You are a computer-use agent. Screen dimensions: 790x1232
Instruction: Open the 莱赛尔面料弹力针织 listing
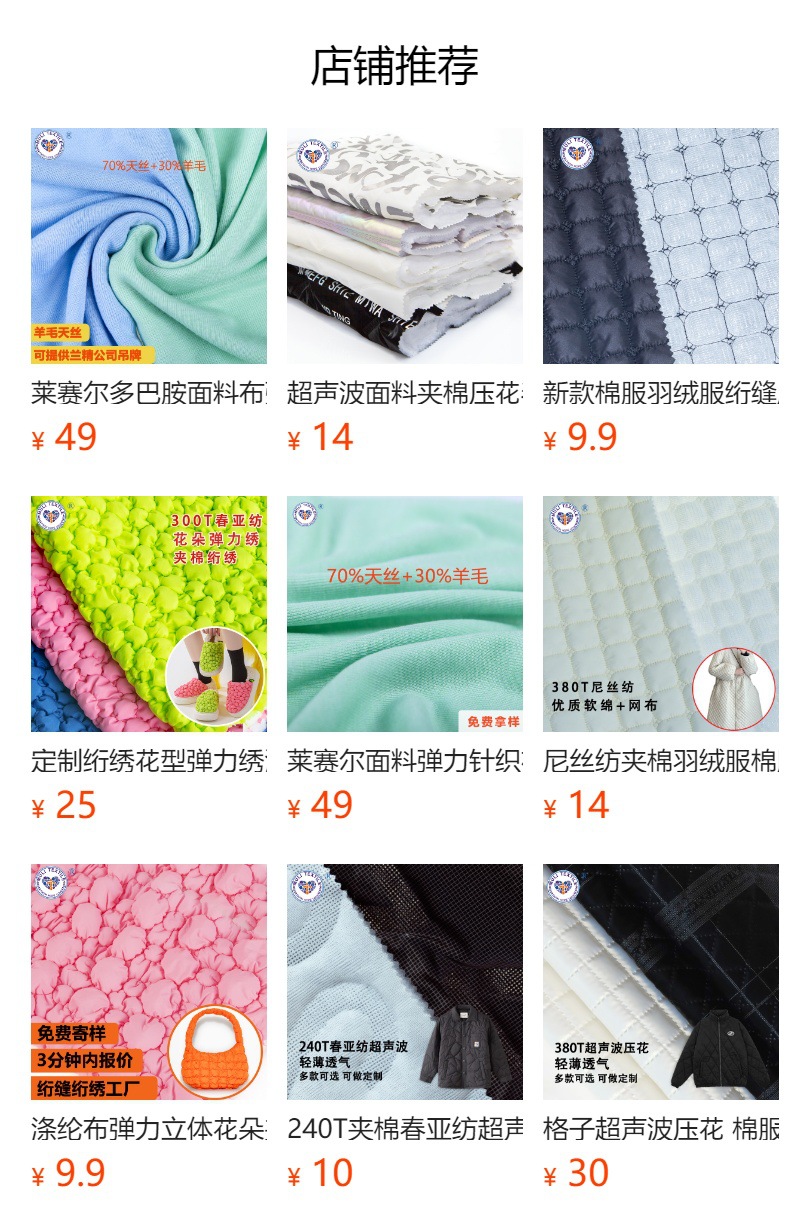[x=405, y=614]
